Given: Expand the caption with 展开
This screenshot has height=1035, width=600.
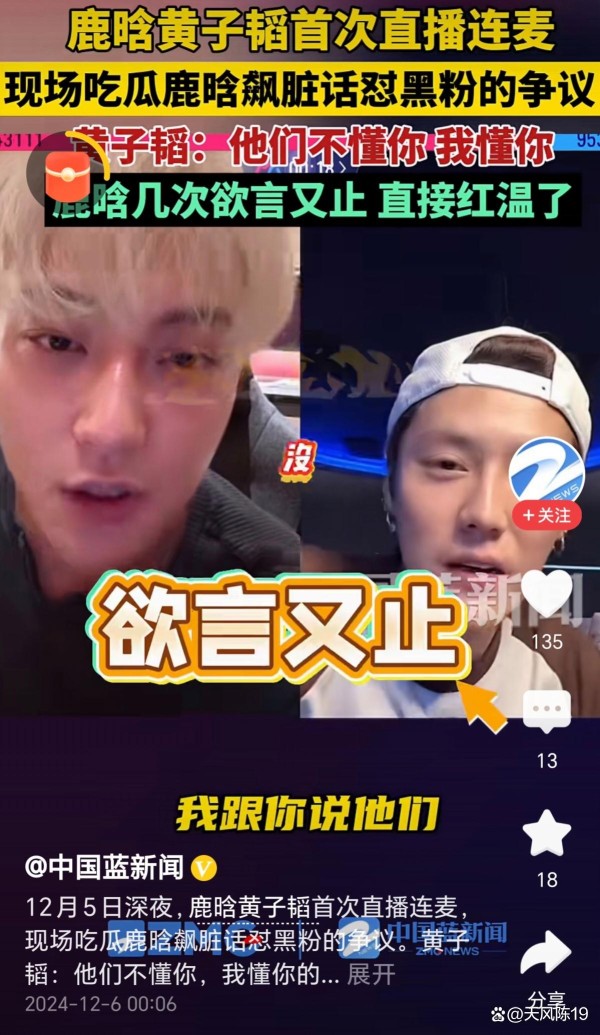Looking at the screenshot, I should point(371,974).
